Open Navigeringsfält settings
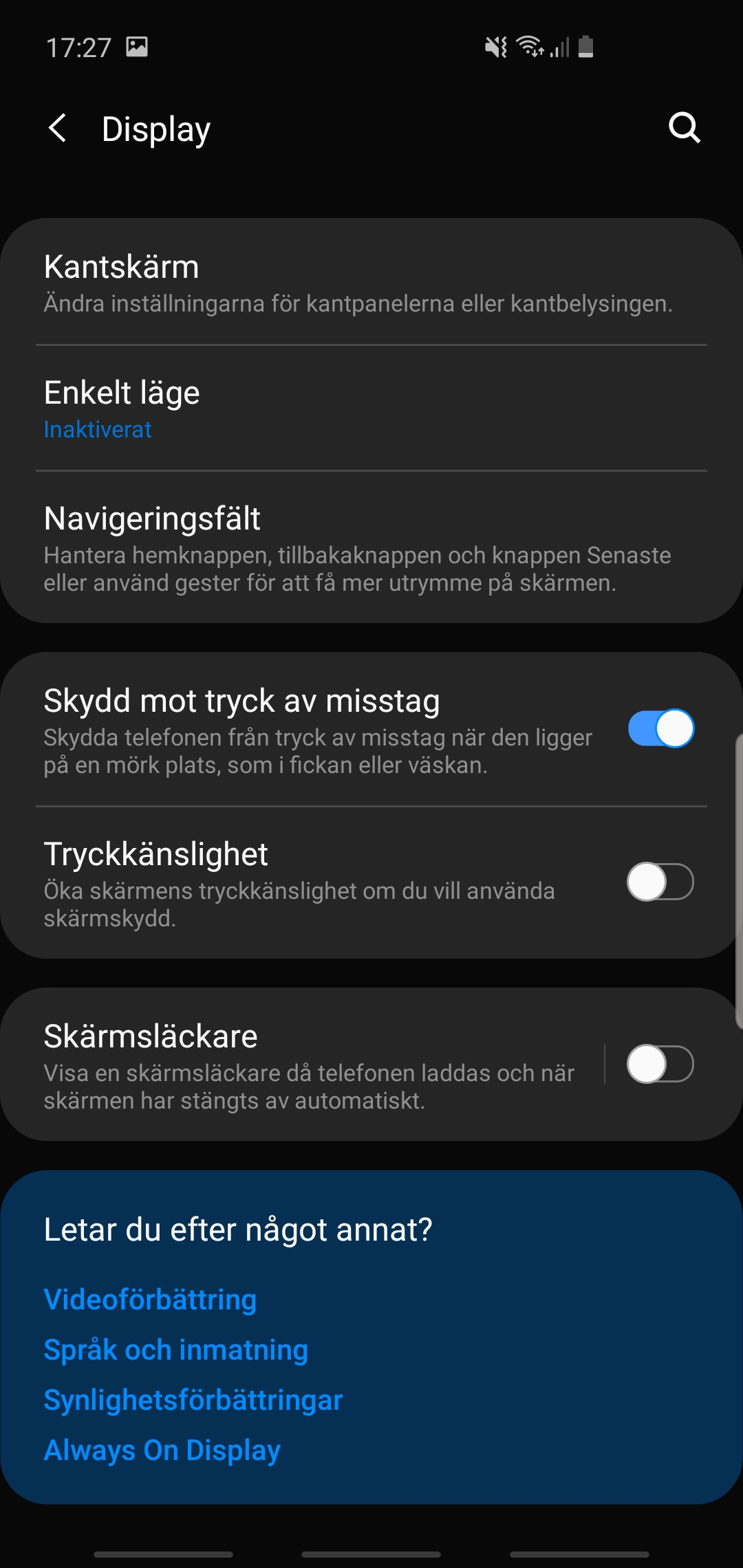 [x=358, y=548]
